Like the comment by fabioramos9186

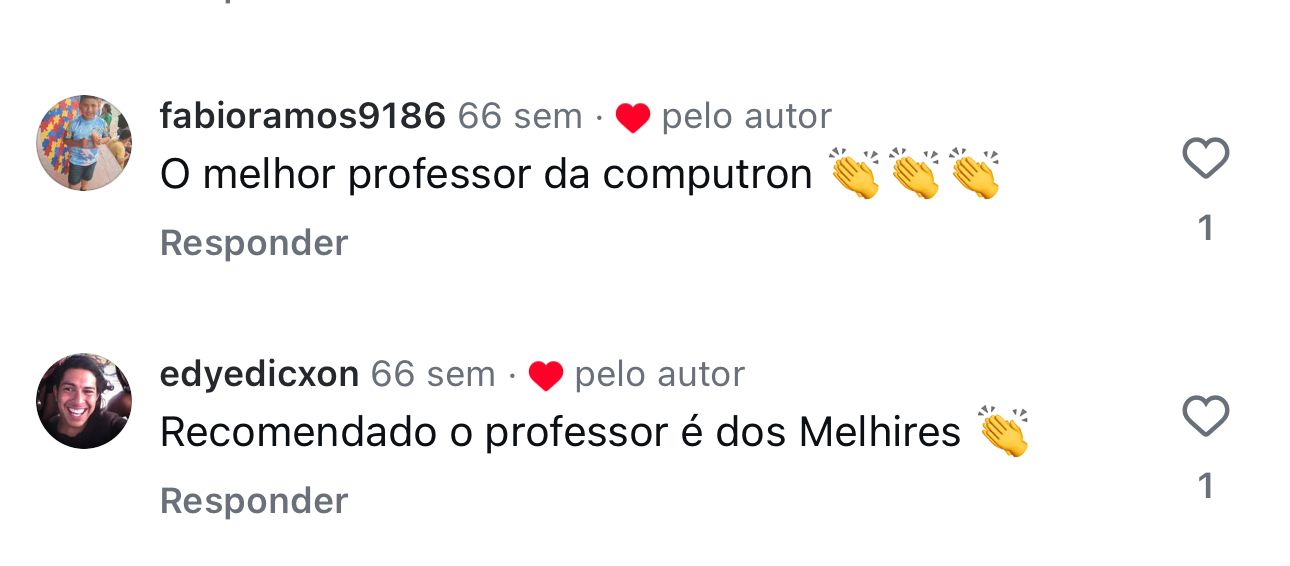[1205, 159]
